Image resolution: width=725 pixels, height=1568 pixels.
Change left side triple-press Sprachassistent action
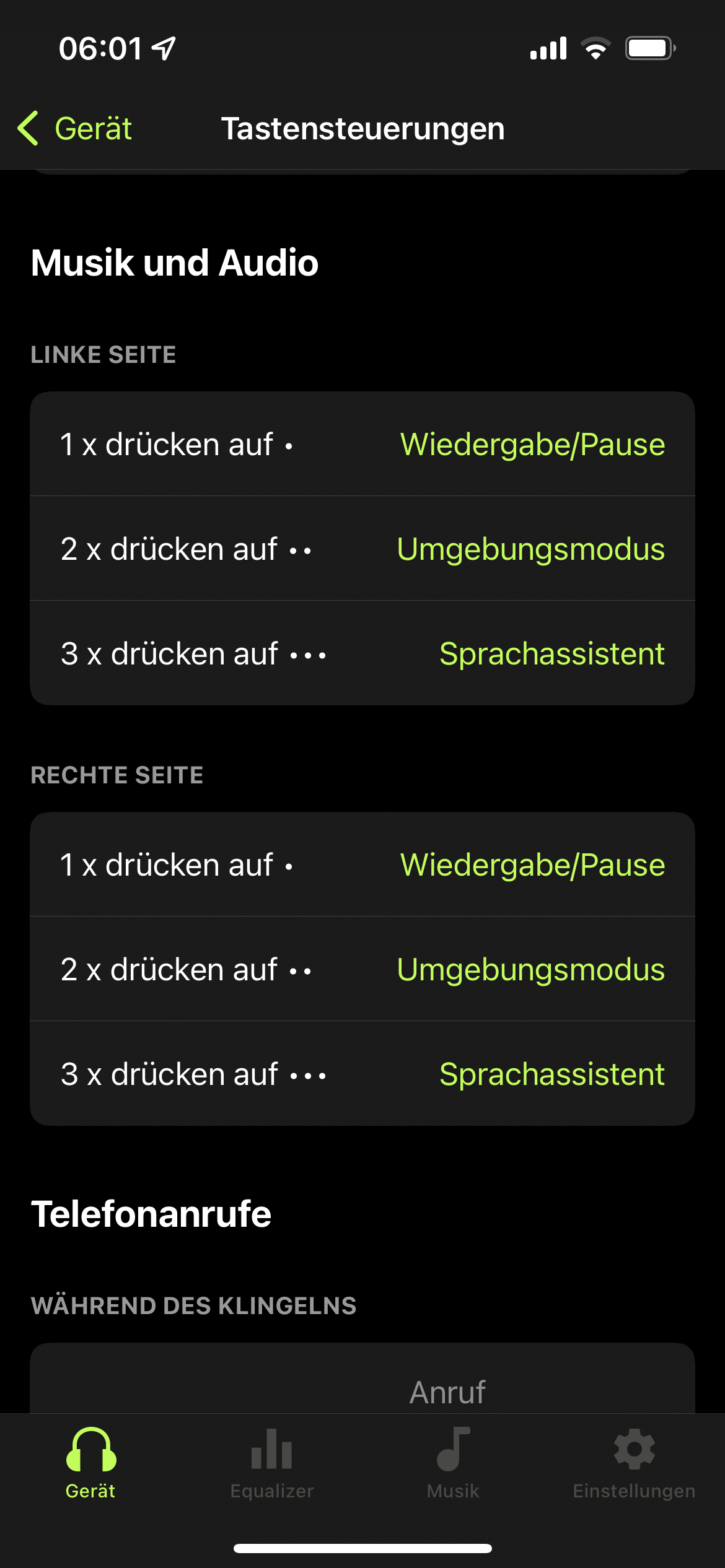551,654
